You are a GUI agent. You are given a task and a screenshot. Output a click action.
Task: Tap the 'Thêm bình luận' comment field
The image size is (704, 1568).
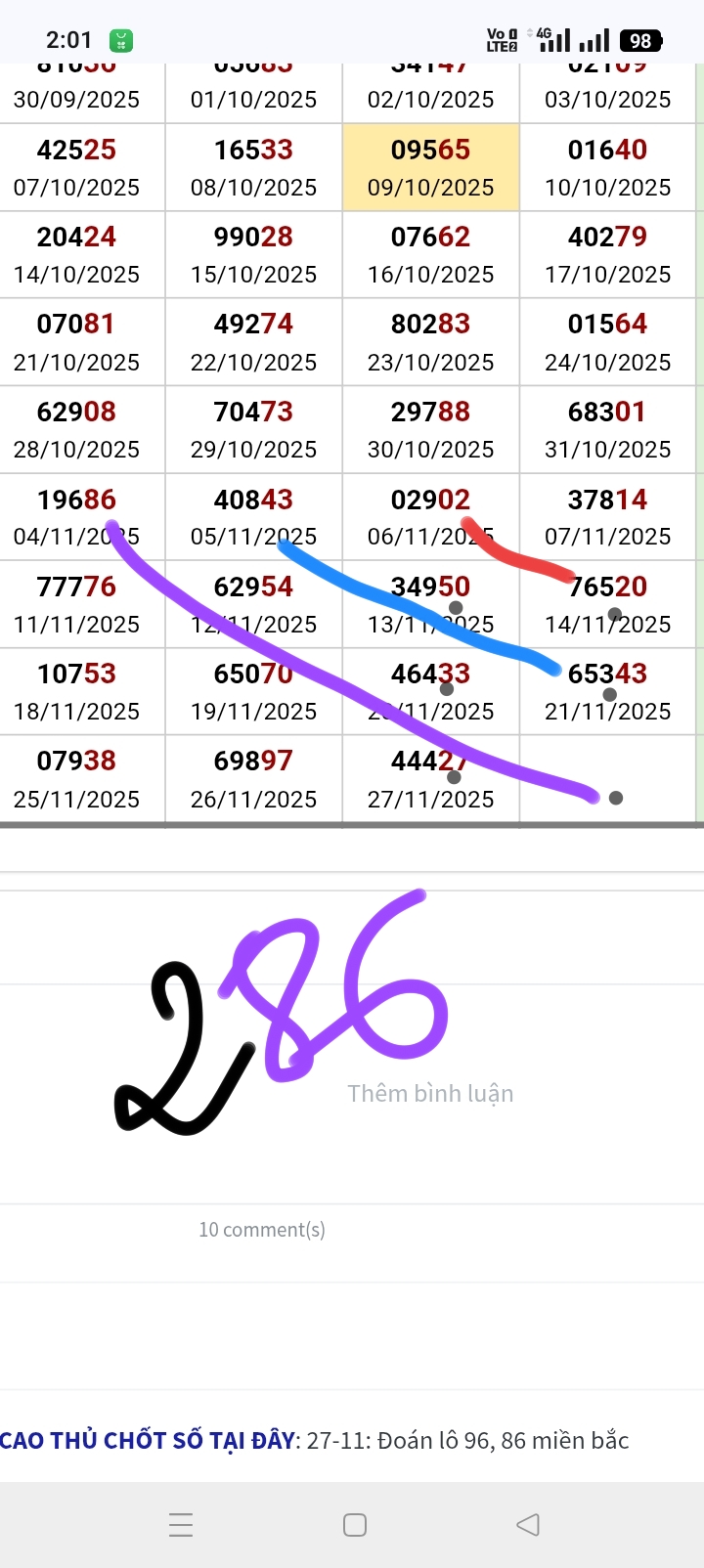(x=430, y=1093)
